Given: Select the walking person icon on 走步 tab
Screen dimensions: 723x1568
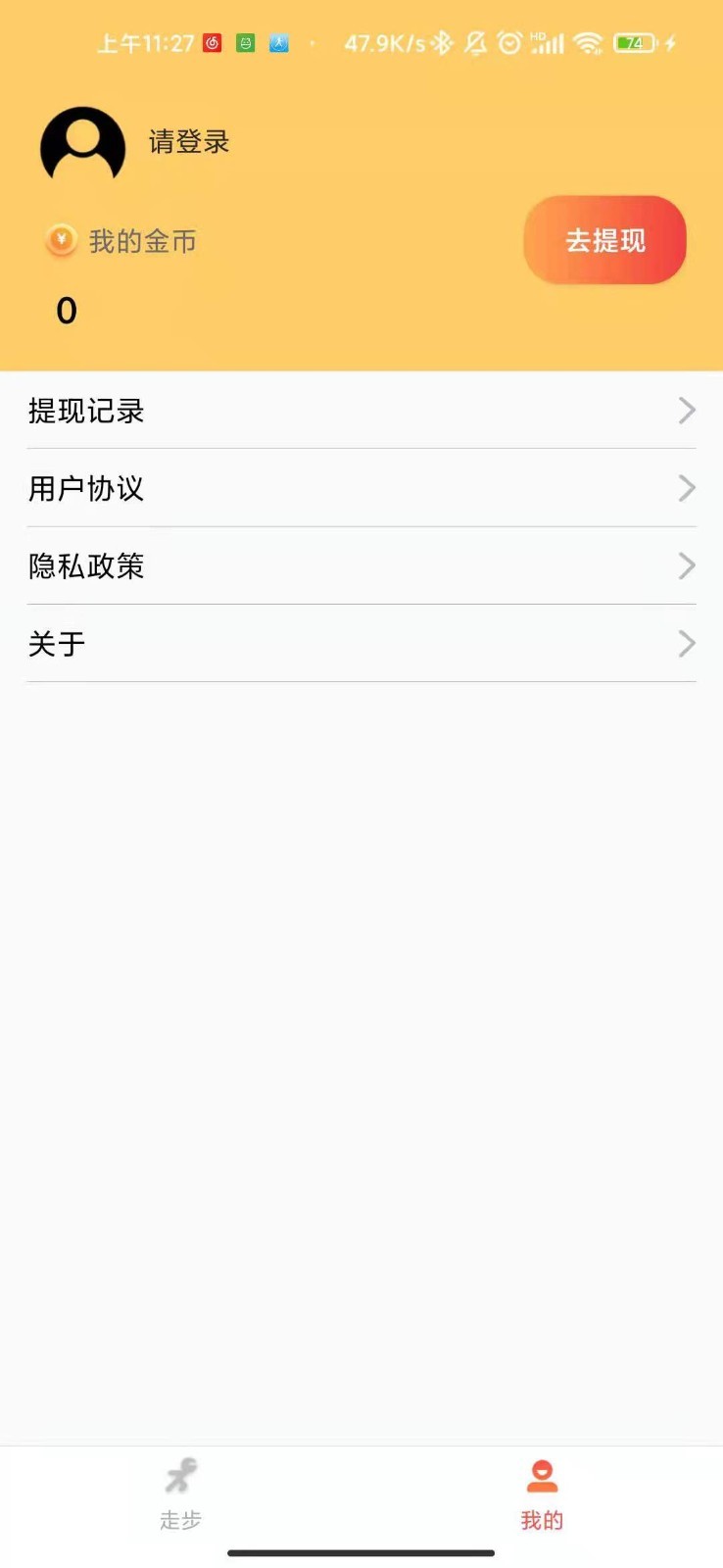Looking at the screenshot, I should [180, 1475].
